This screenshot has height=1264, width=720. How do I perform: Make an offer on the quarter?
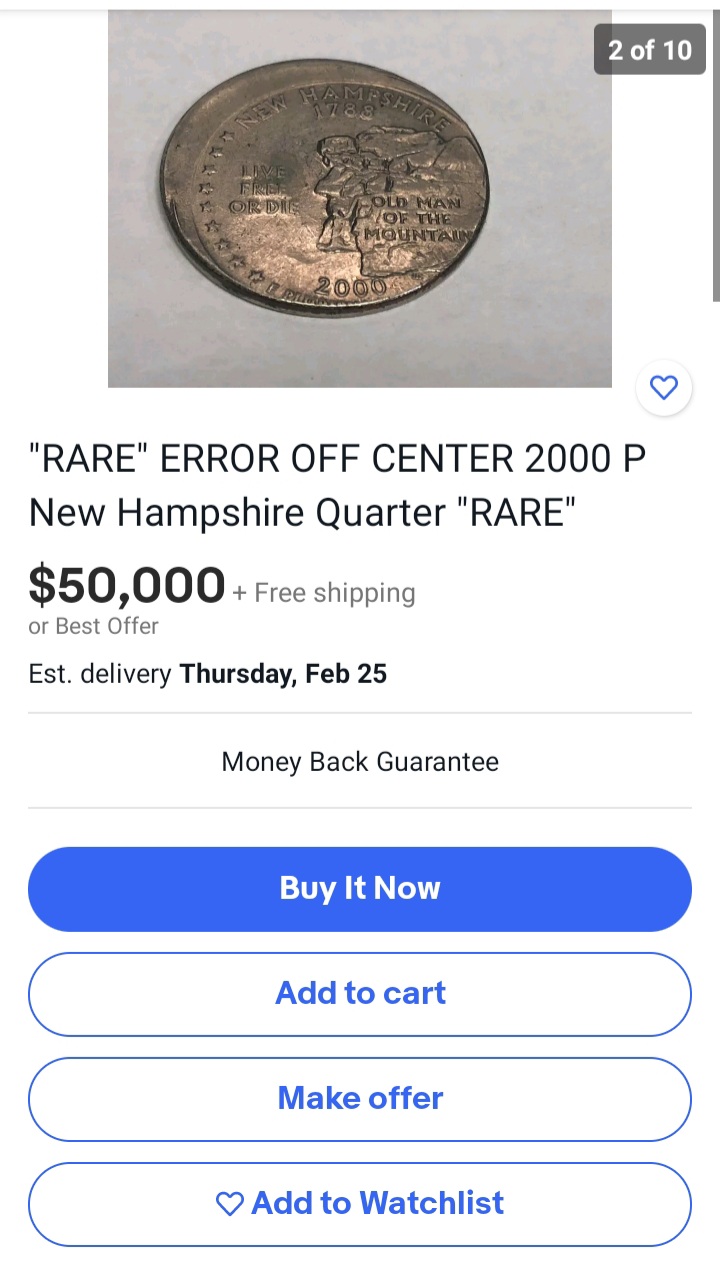[x=360, y=1099]
